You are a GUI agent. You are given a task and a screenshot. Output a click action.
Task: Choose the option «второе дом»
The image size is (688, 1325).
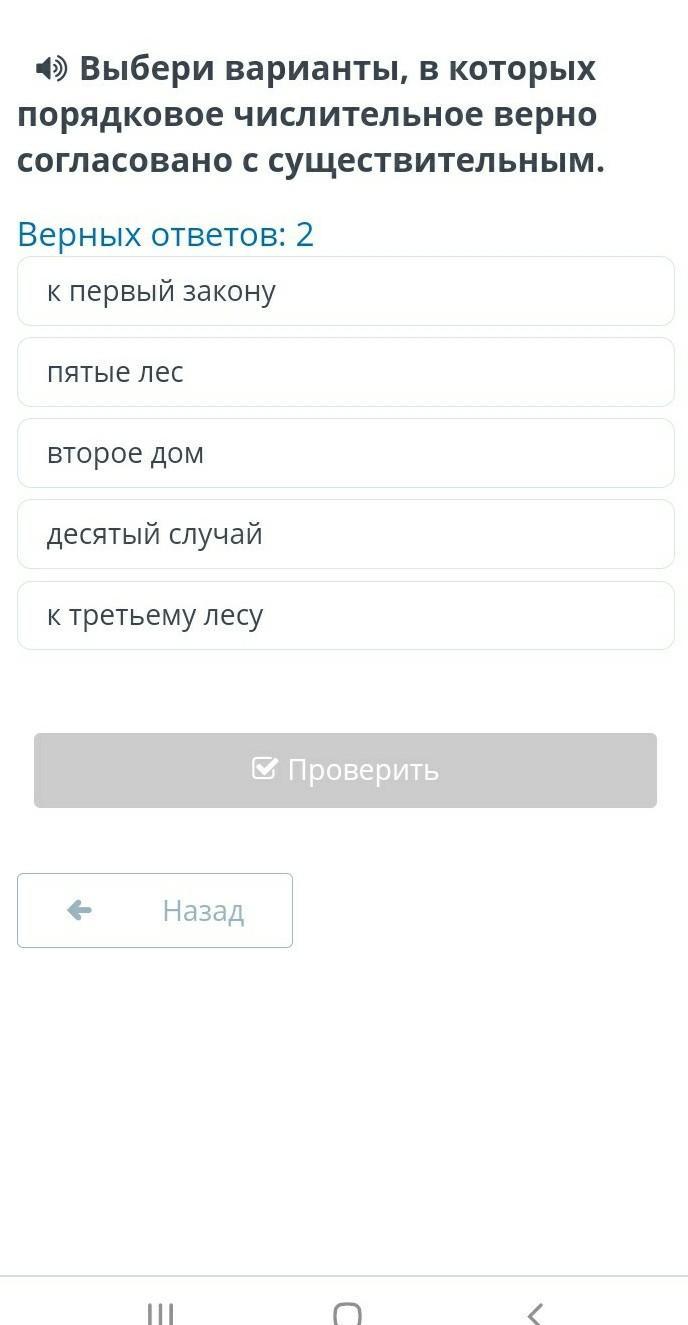(345, 453)
